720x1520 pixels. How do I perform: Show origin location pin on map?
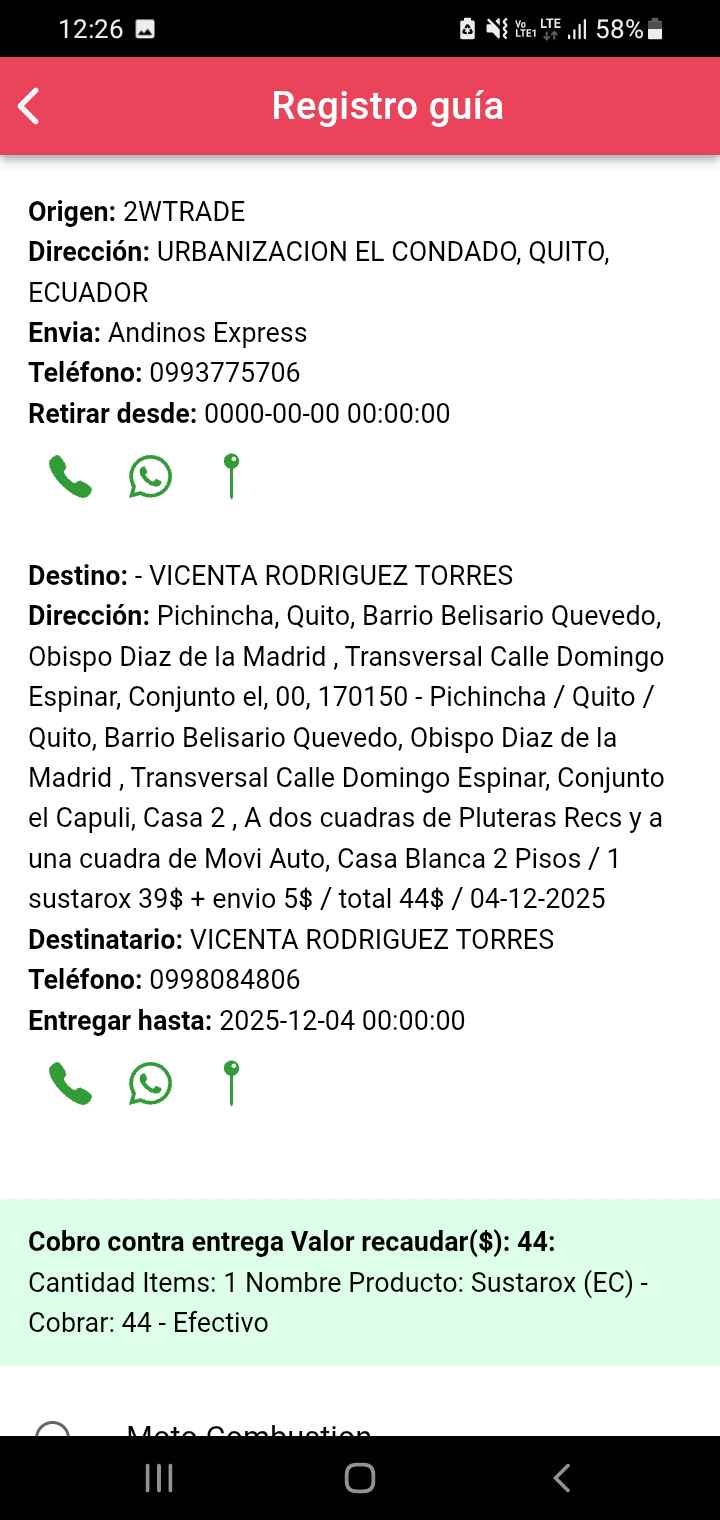coord(231,476)
